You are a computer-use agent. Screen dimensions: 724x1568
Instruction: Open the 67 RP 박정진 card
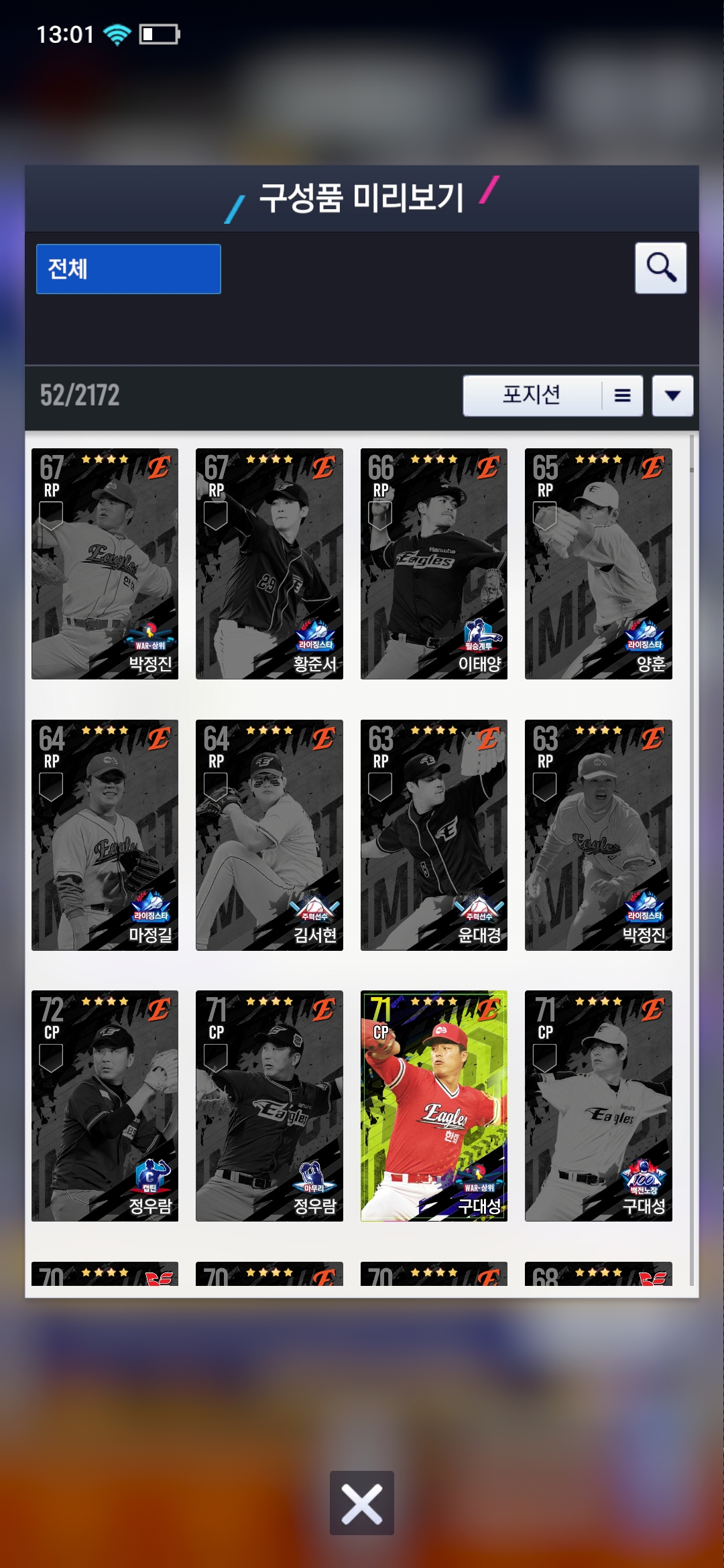pos(105,564)
